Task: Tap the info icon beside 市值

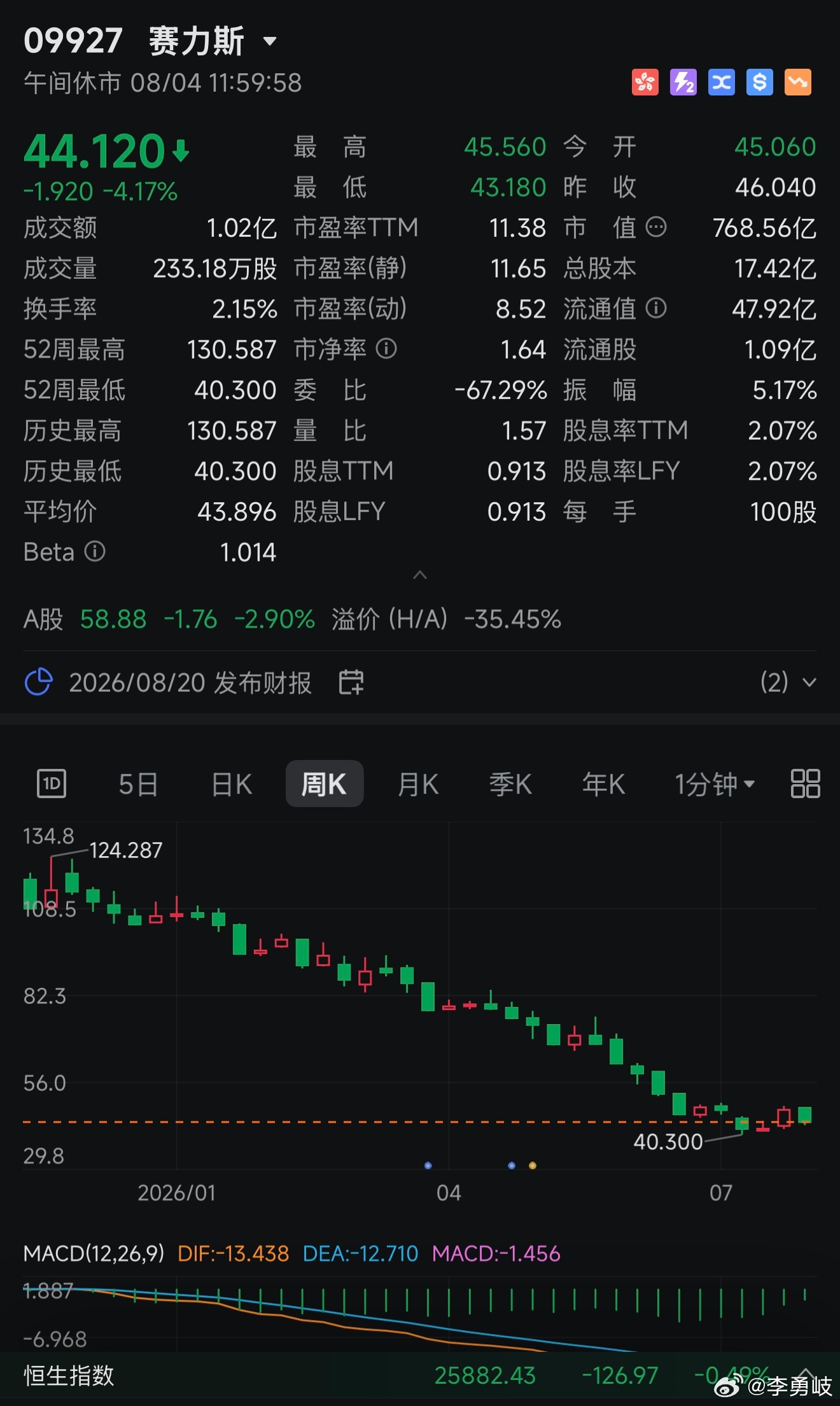Action: coord(656,227)
